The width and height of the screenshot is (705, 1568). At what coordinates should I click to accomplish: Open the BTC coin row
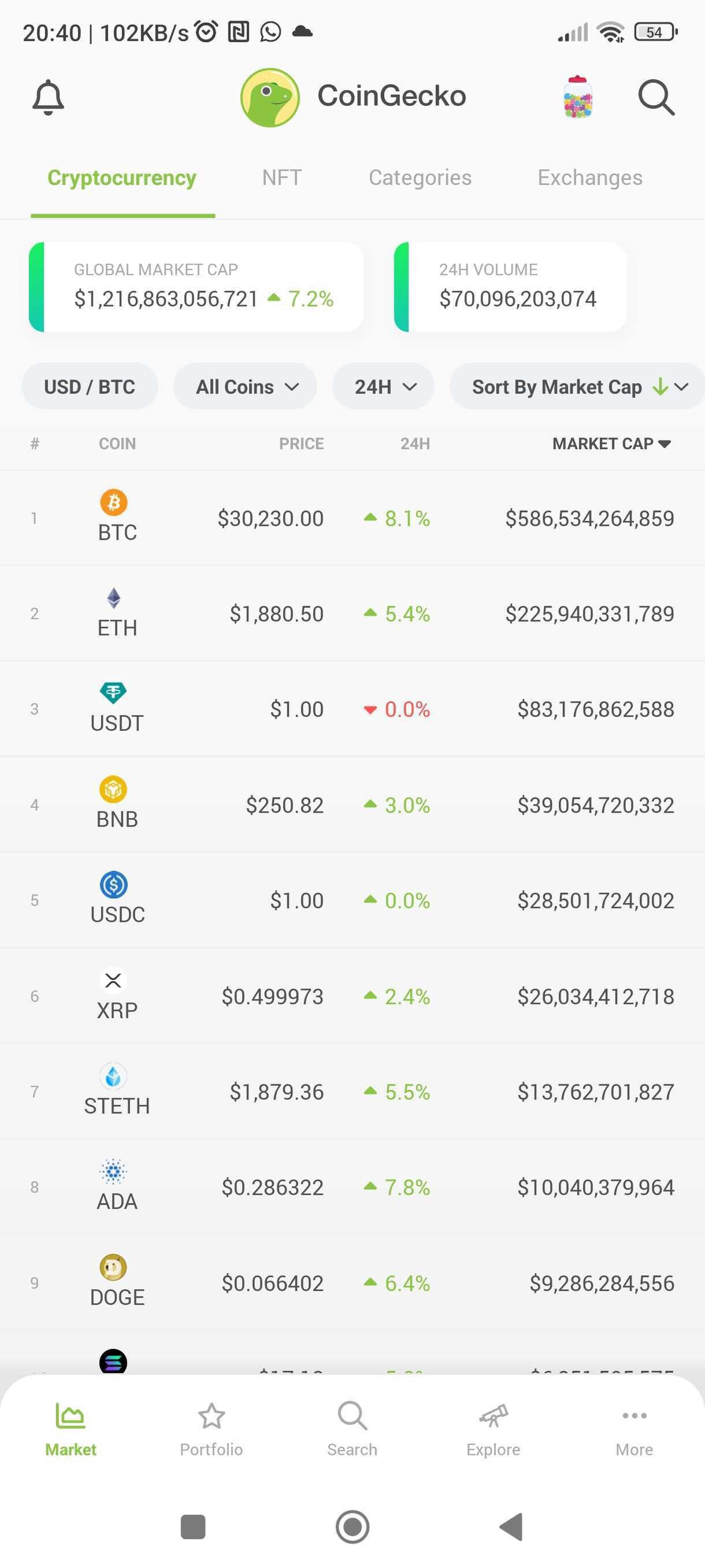[352, 518]
